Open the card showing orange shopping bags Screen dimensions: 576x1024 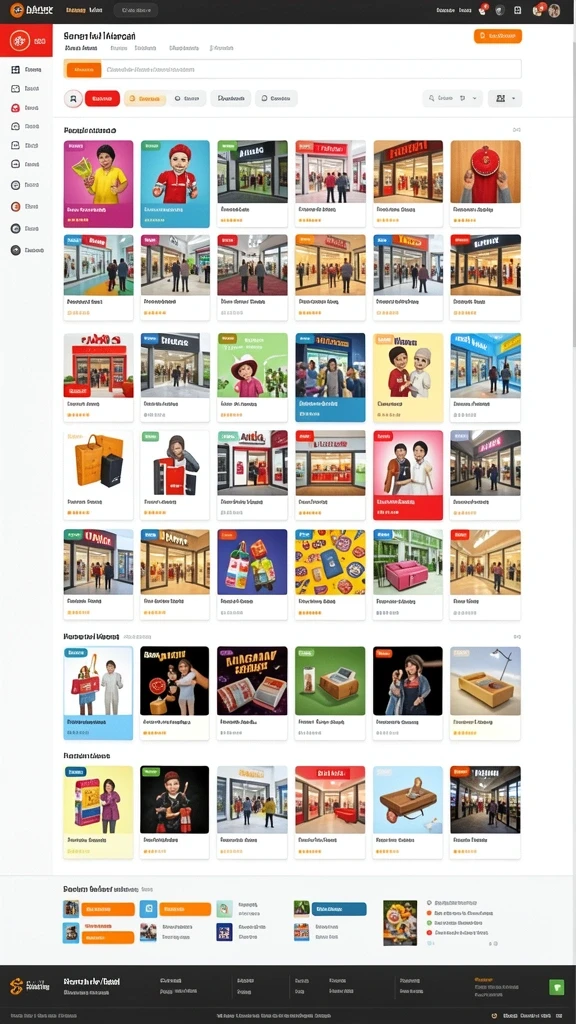click(98, 475)
